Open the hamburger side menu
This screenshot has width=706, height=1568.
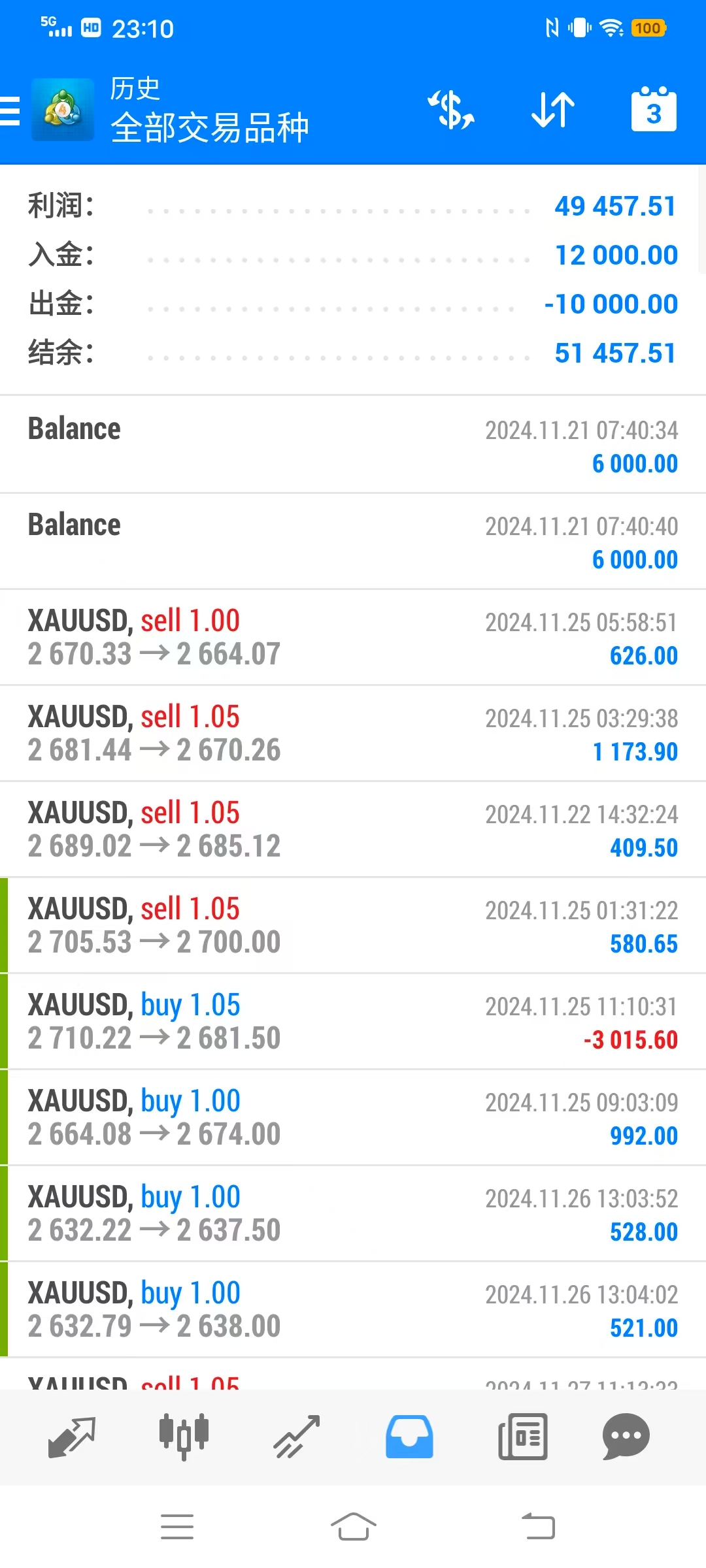10,110
